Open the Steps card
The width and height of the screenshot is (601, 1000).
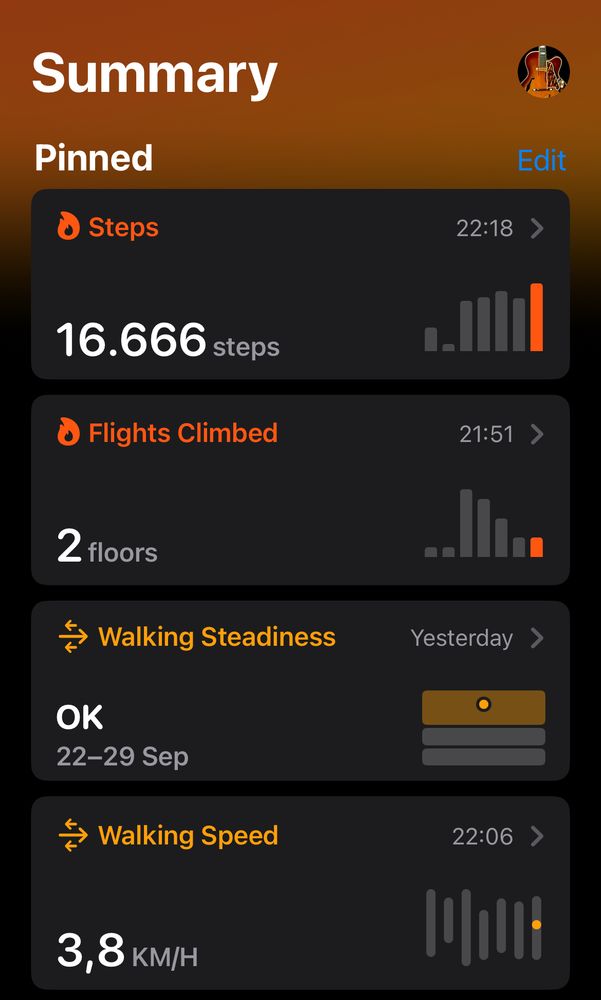[x=300, y=284]
